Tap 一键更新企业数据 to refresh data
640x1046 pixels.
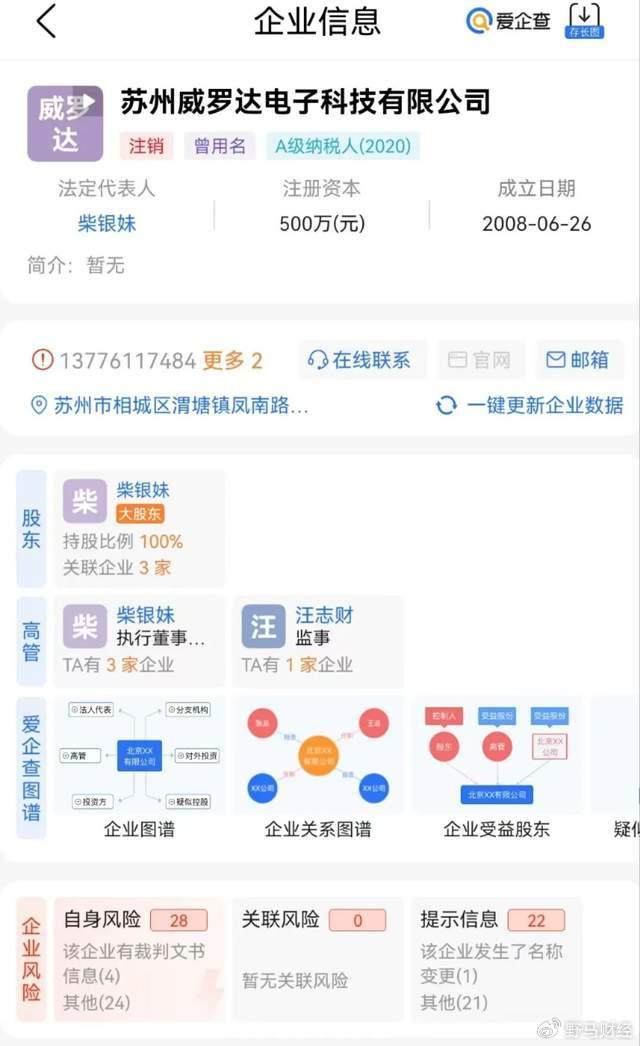(x=529, y=405)
